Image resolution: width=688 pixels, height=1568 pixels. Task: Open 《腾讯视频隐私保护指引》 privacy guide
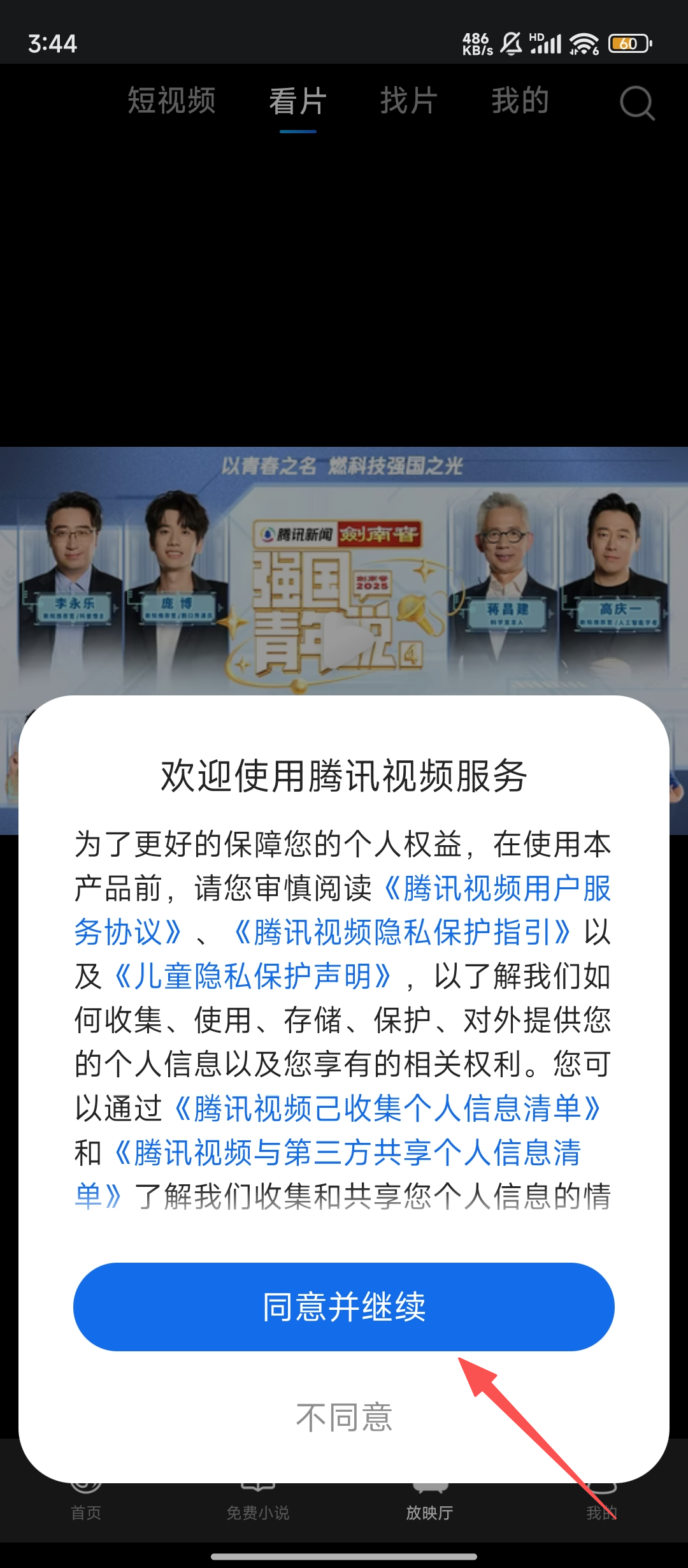point(401,933)
